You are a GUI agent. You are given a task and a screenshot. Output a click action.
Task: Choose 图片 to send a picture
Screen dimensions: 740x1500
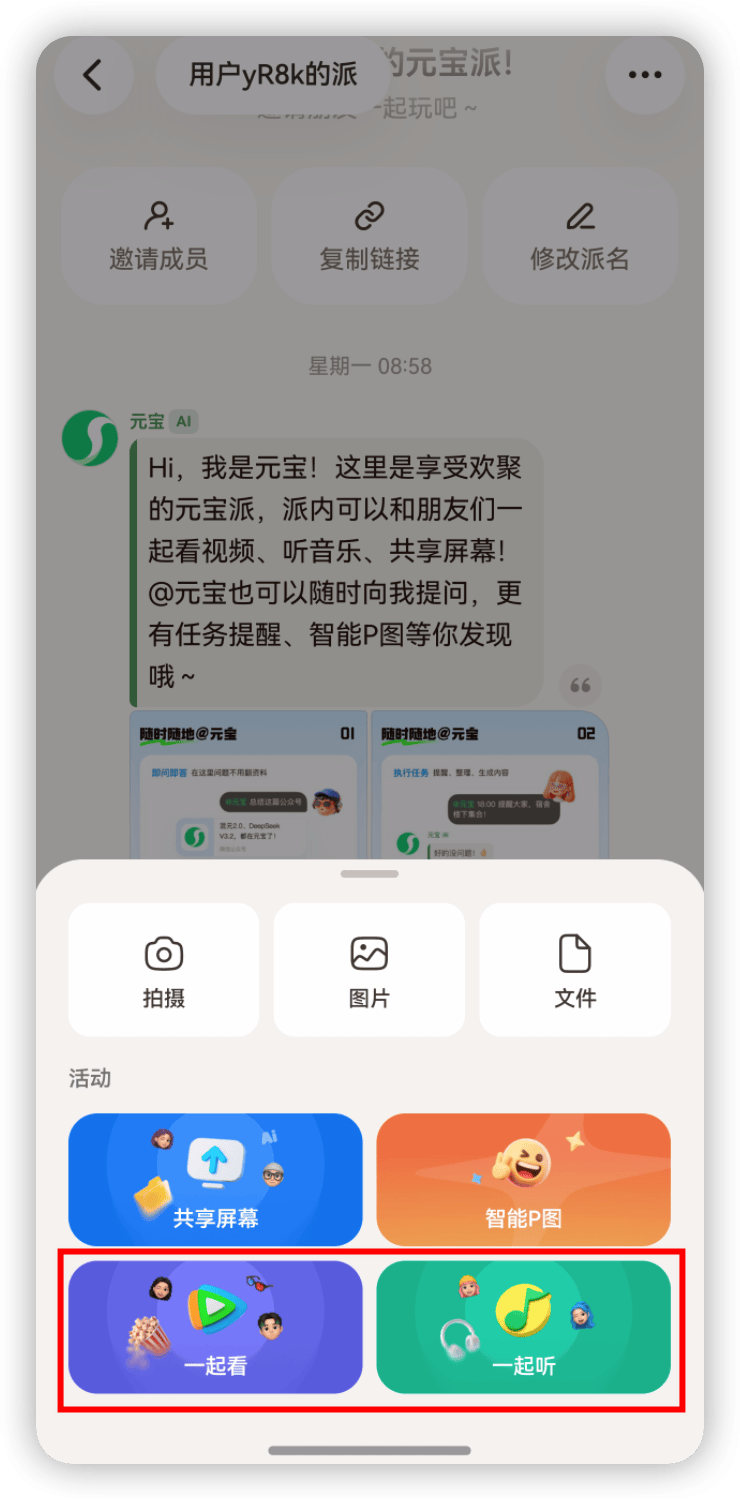click(x=369, y=970)
